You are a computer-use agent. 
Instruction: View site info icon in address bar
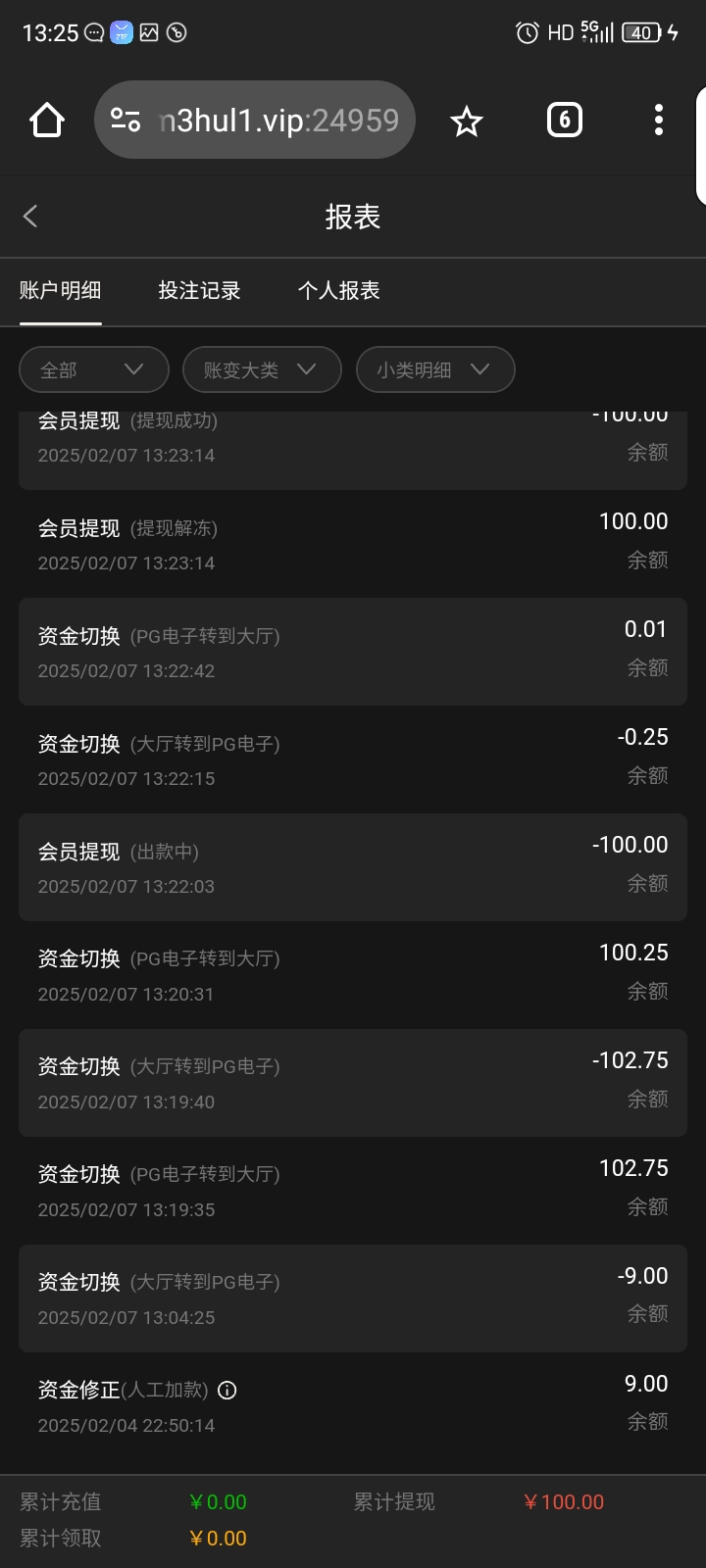126,120
